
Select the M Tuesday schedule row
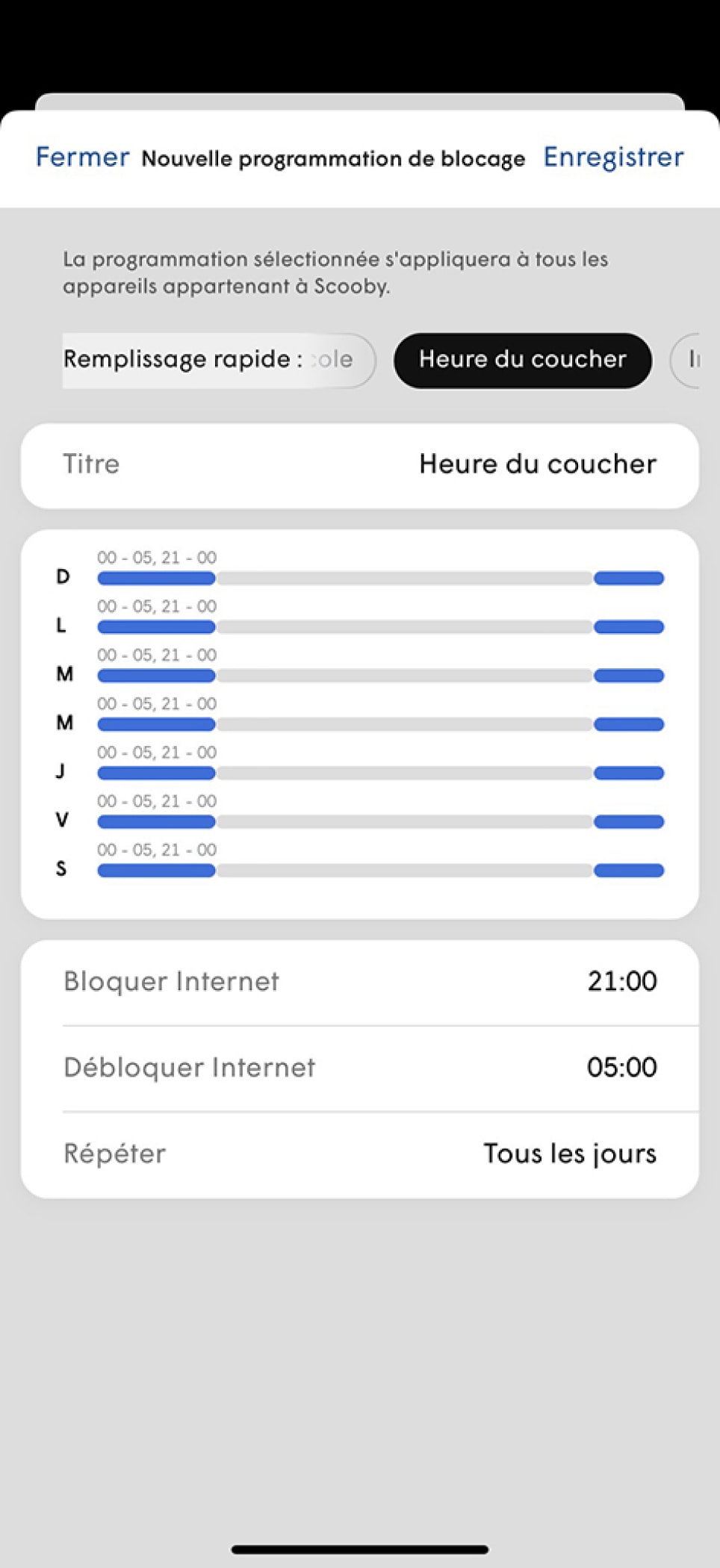click(379, 676)
